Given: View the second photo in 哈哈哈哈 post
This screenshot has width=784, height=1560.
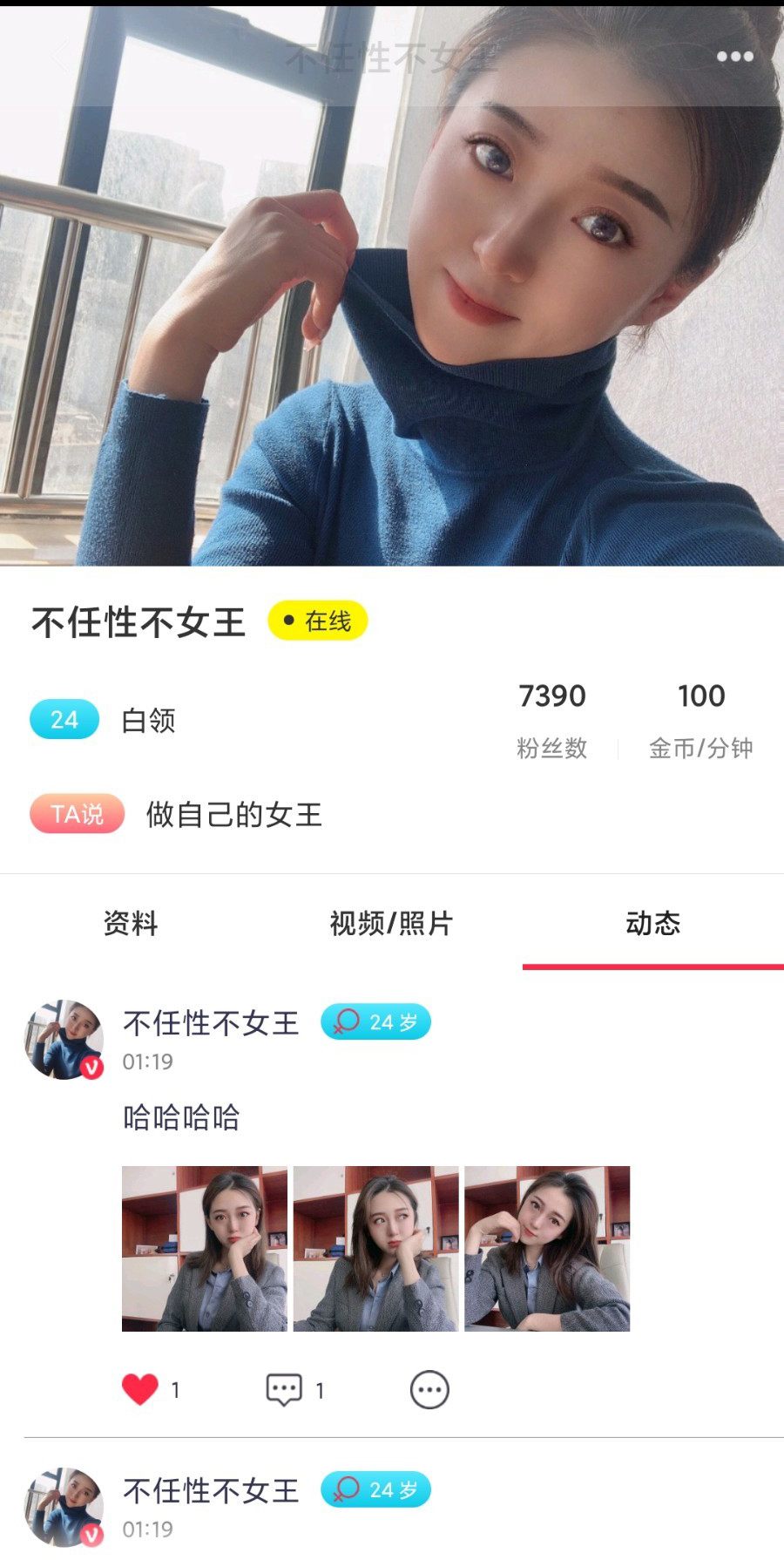Looking at the screenshot, I should pyautogui.click(x=375, y=1248).
